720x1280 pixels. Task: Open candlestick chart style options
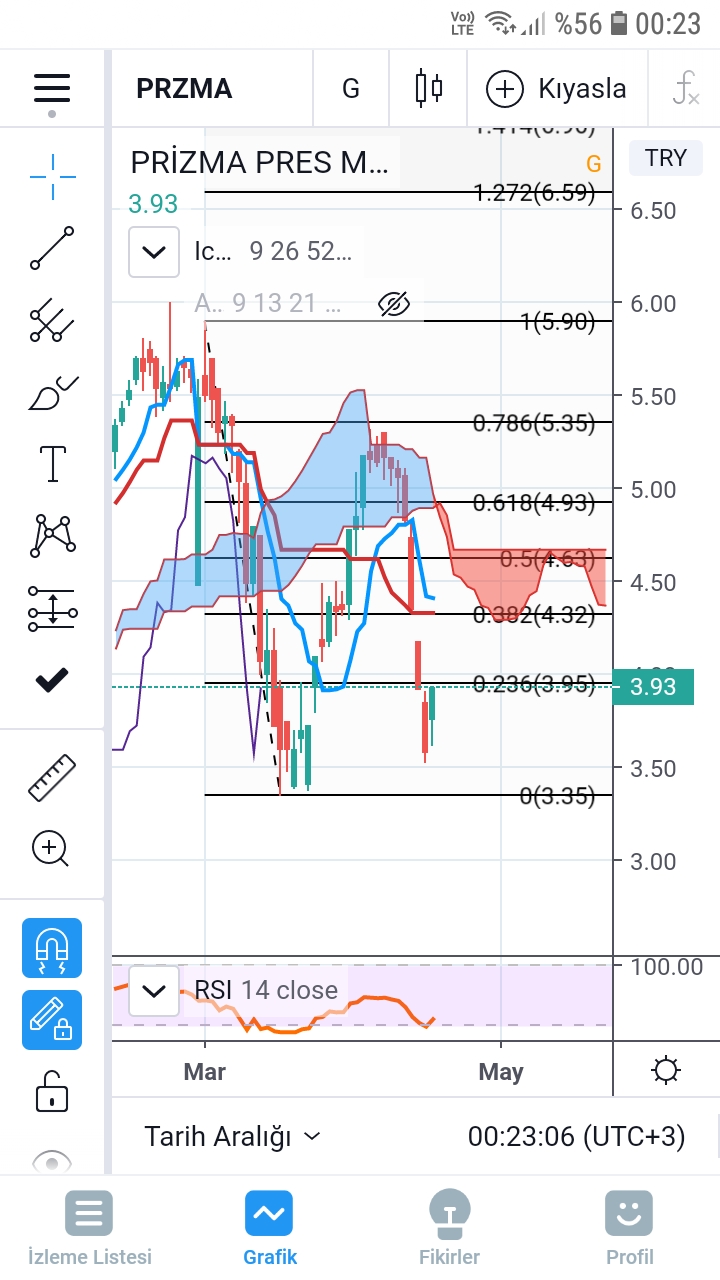[429, 88]
